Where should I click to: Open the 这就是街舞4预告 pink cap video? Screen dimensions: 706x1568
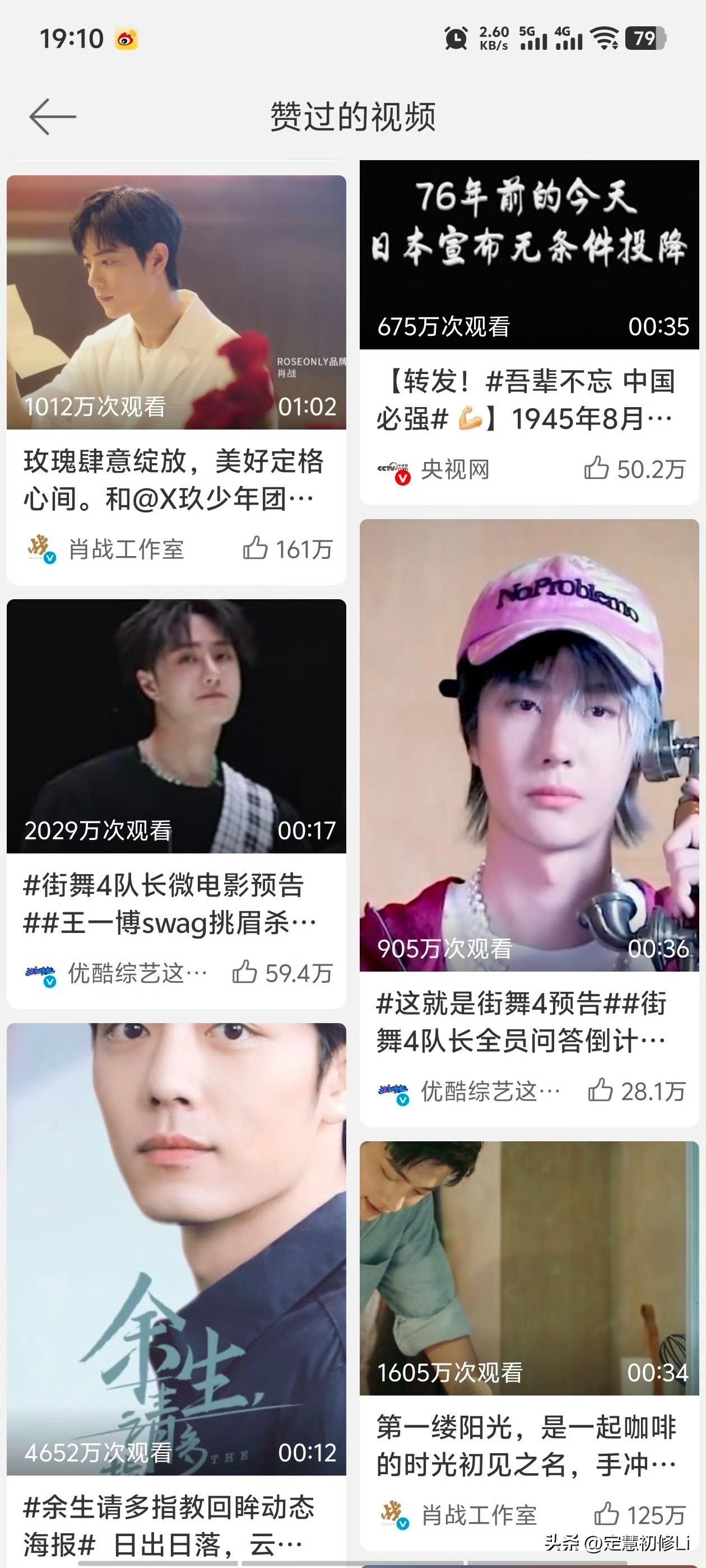[x=529, y=744]
